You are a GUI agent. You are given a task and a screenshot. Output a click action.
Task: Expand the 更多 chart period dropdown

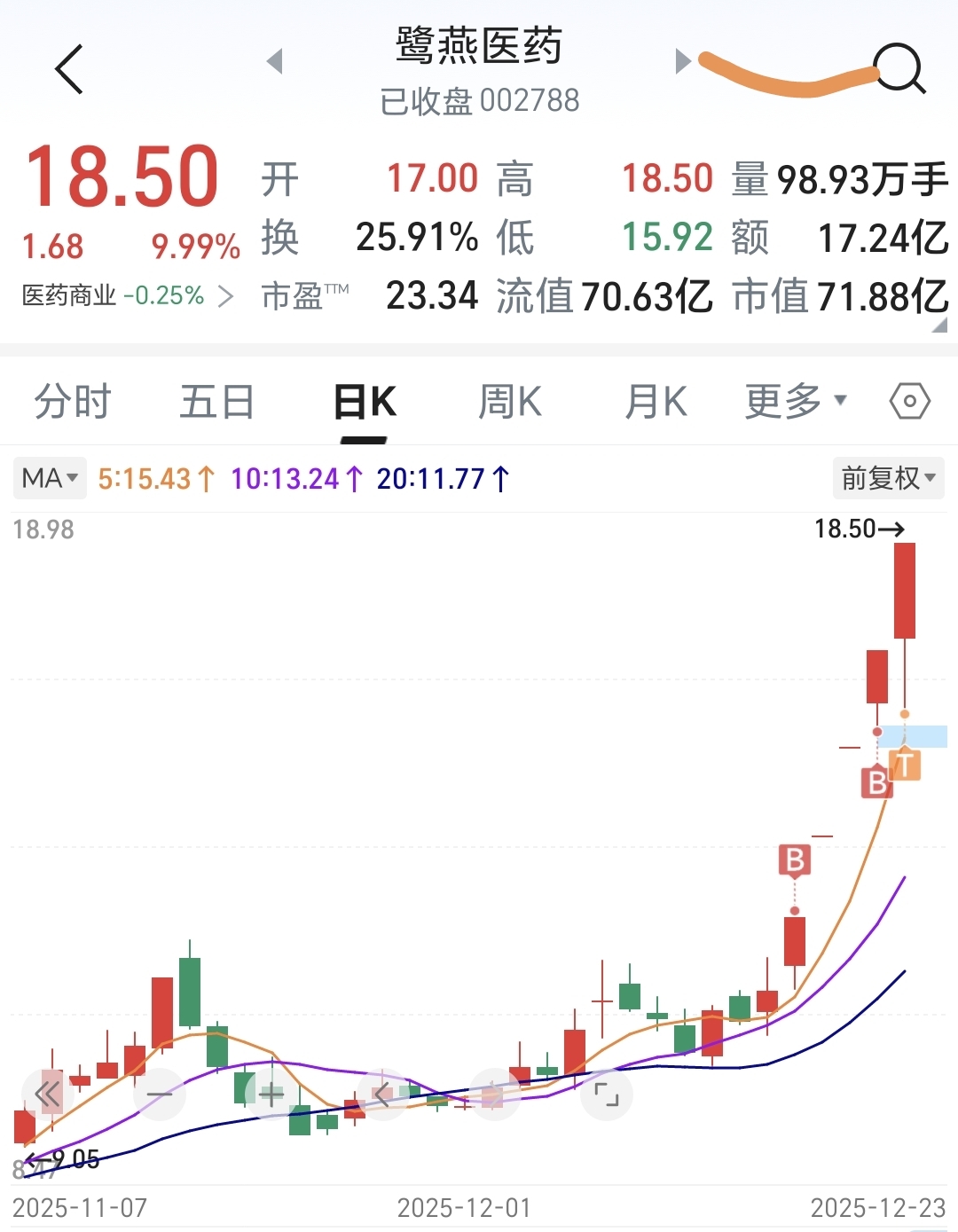click(x=796, y=402)
